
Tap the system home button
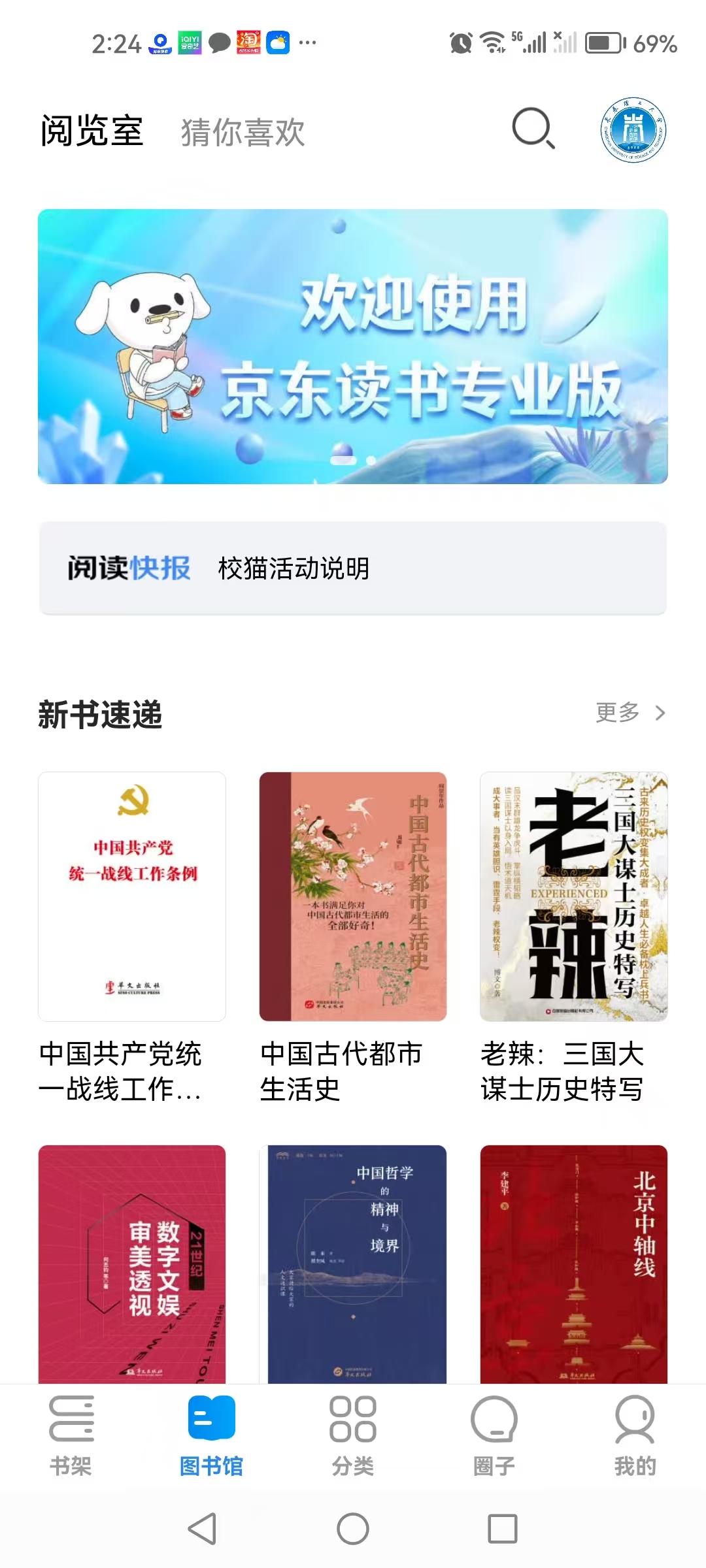pos(353,1529)
